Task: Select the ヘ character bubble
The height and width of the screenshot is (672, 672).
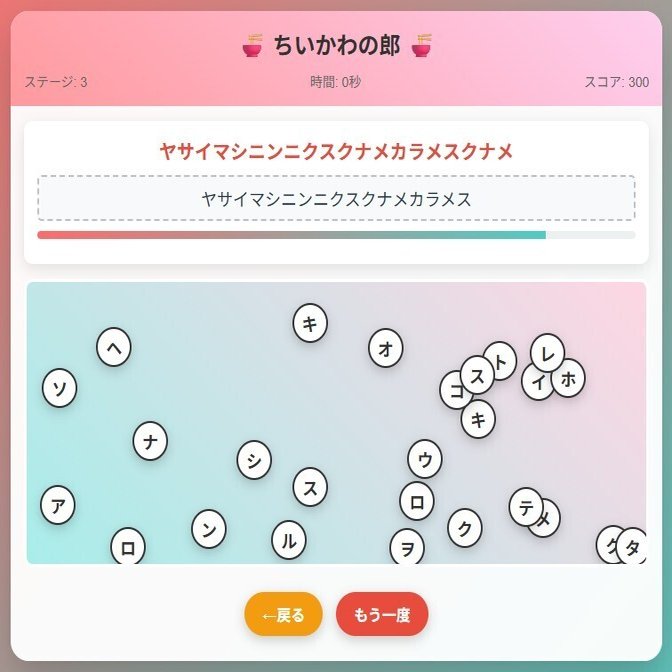Action: coord(114,347)
